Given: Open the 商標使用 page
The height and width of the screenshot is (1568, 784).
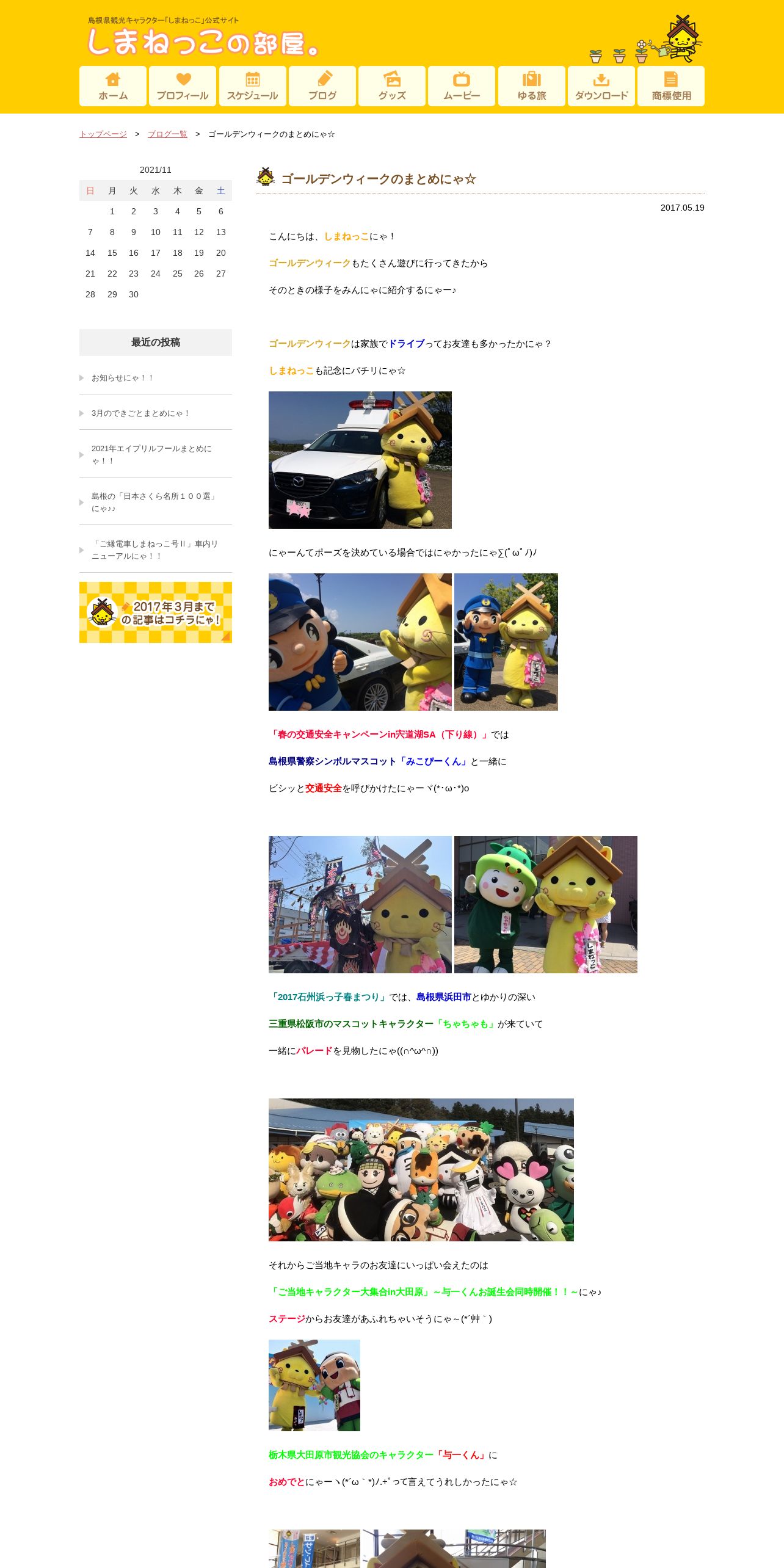Looking at the screenshot, I should pyautogui.click(x=671, y=86).
